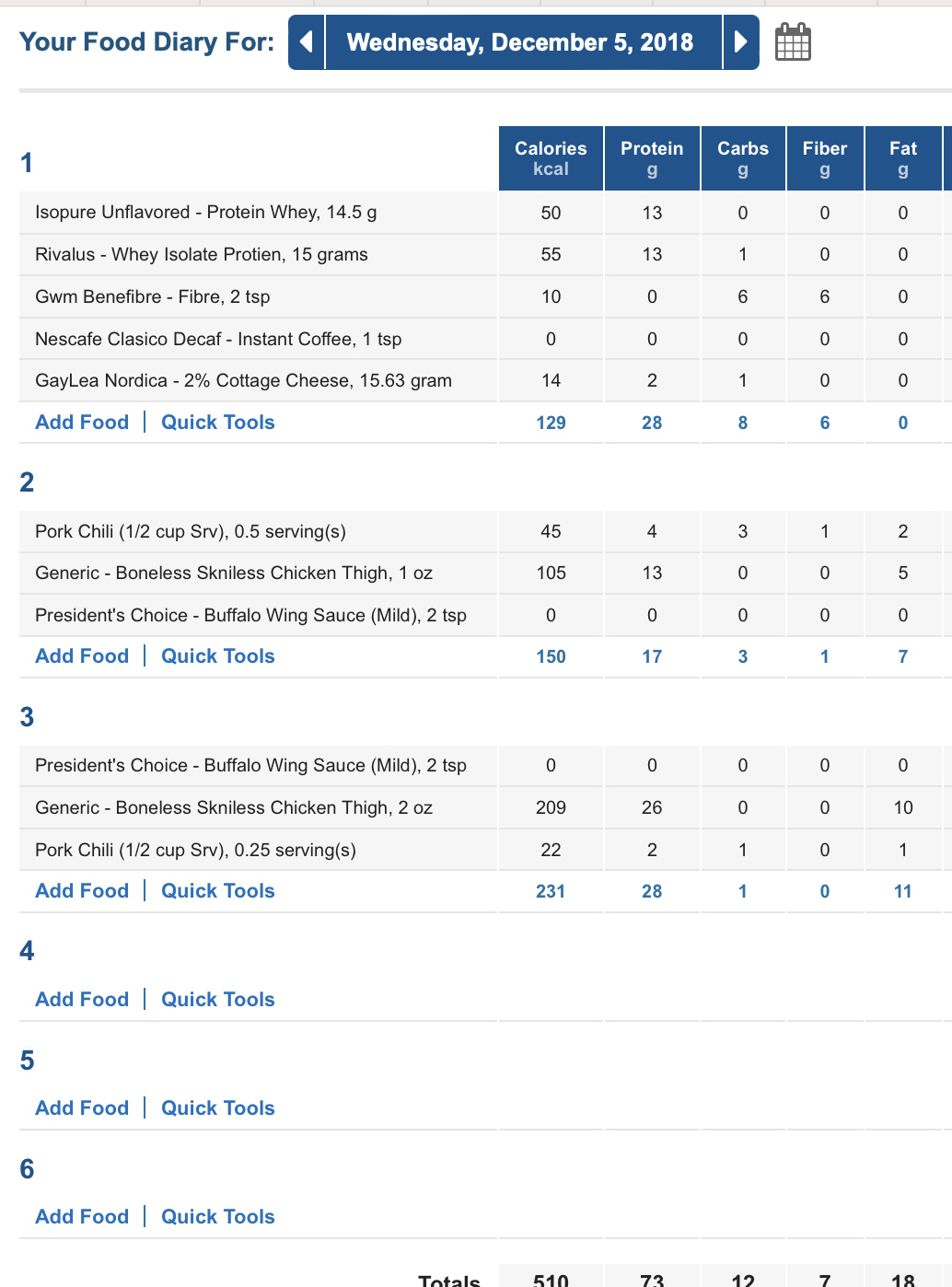Open the Pork Chili 0.5 serving entry

pos(191,531)
